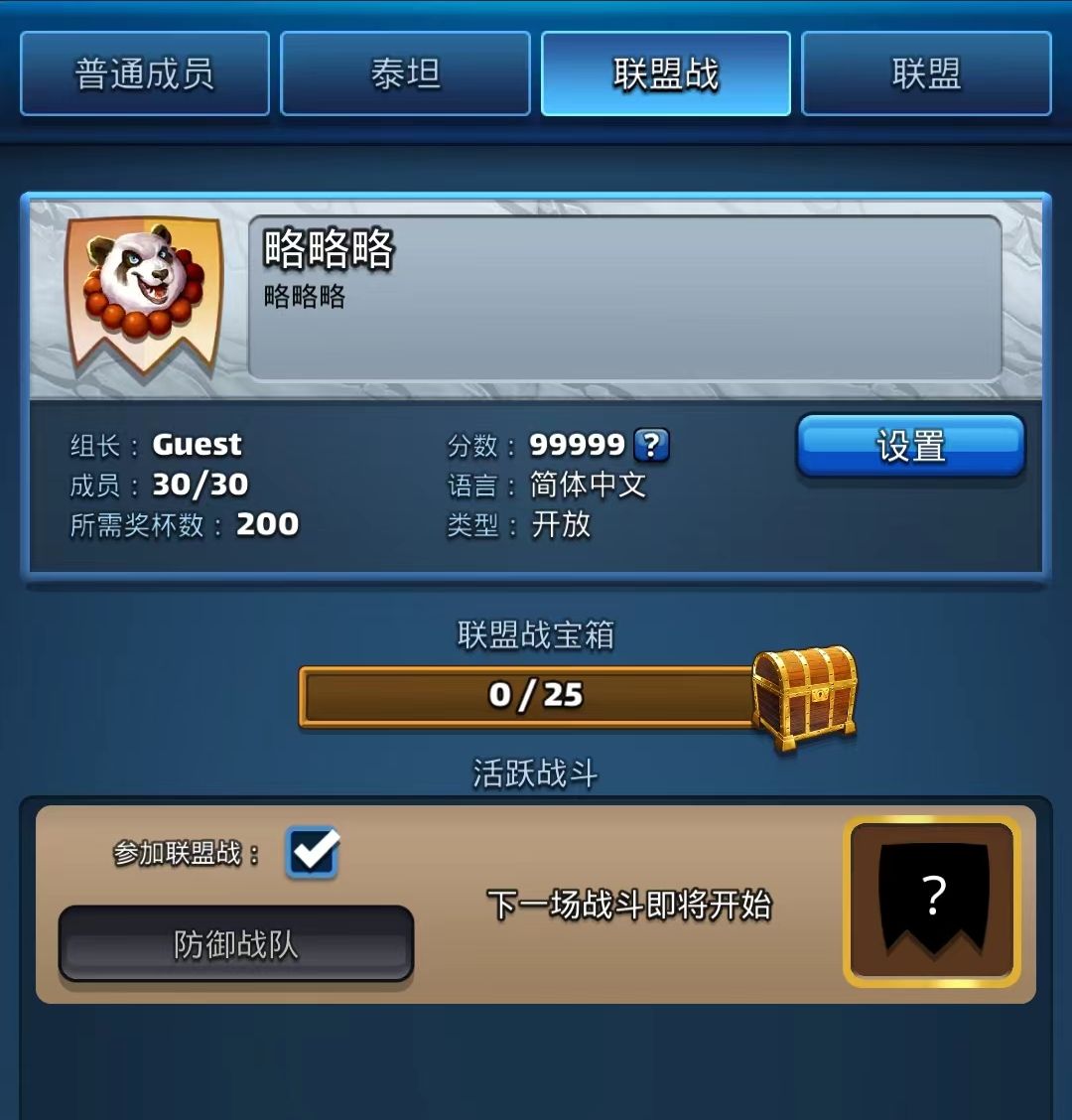
Task: Switch to the 普通成员 tab
Action: 144,72
